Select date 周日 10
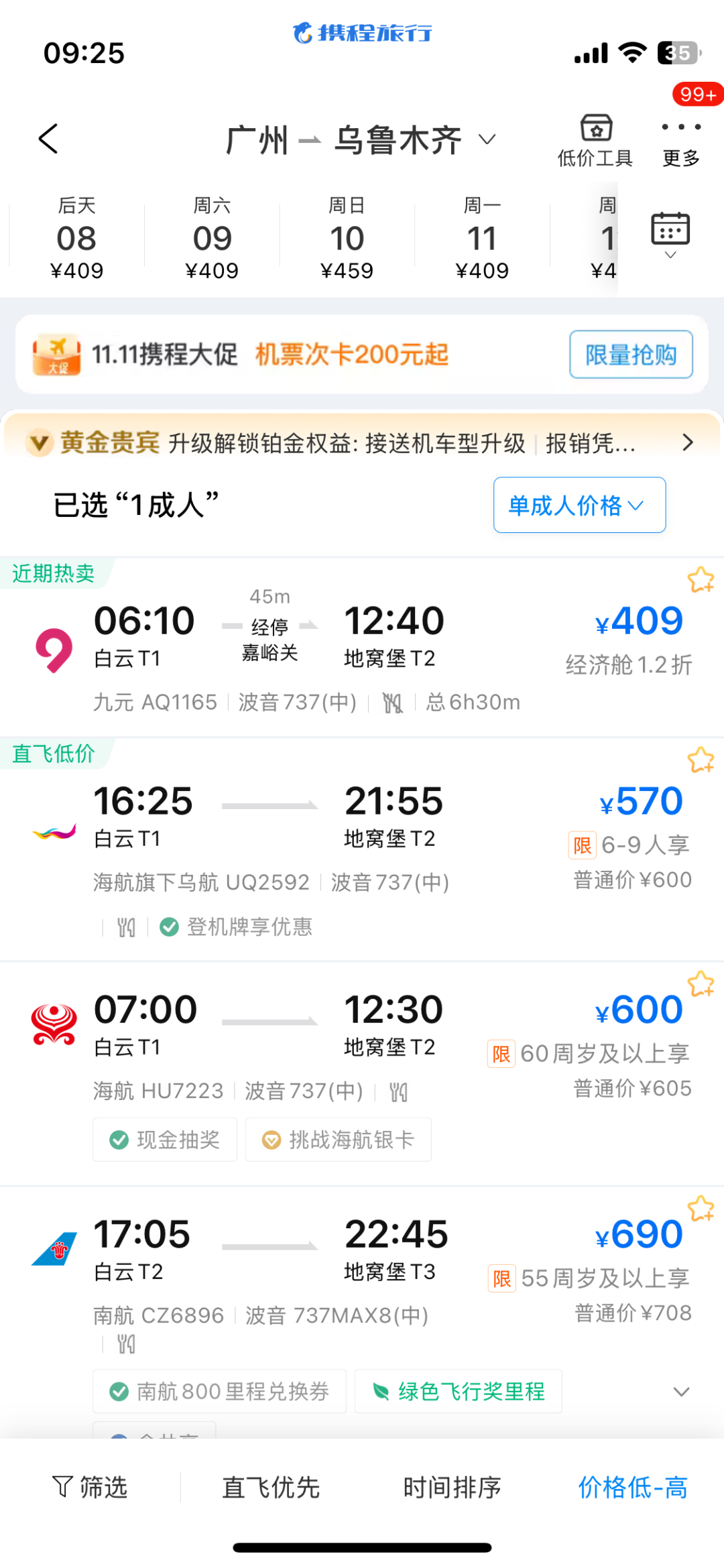724x1568 pixels. (x=347, y=238)
